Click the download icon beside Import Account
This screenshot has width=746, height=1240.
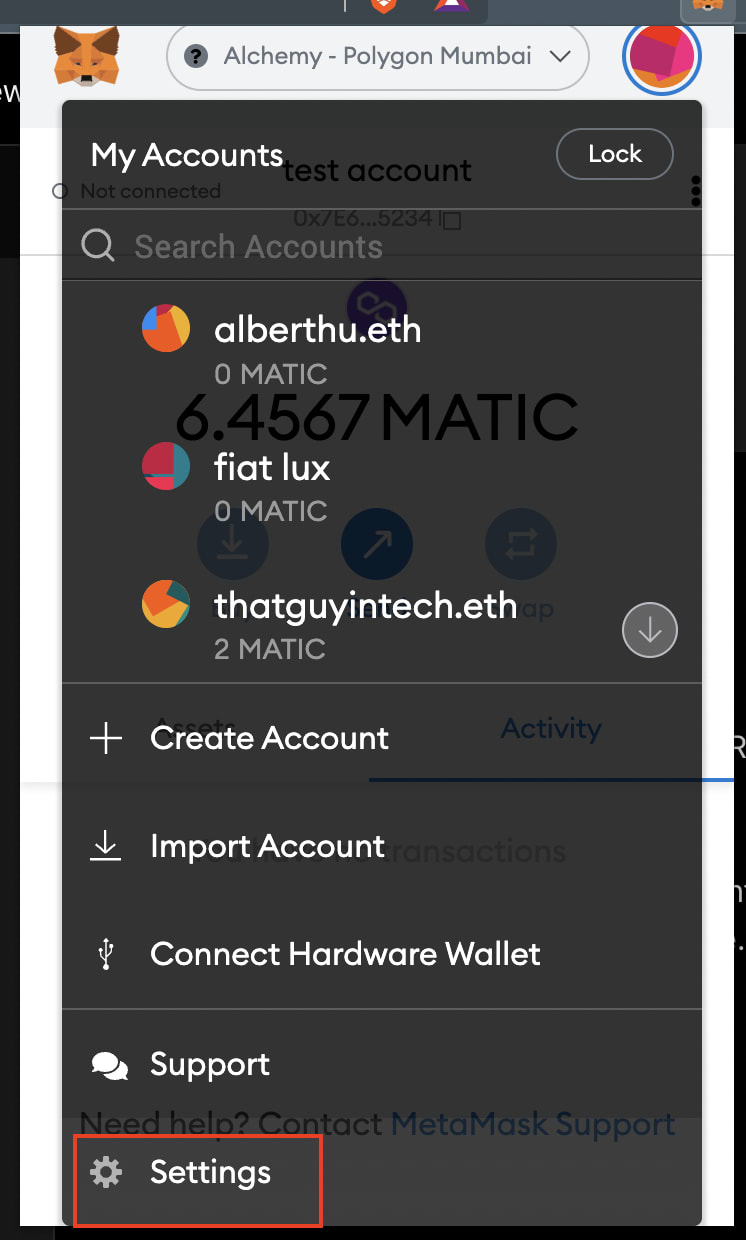[105, 845]
